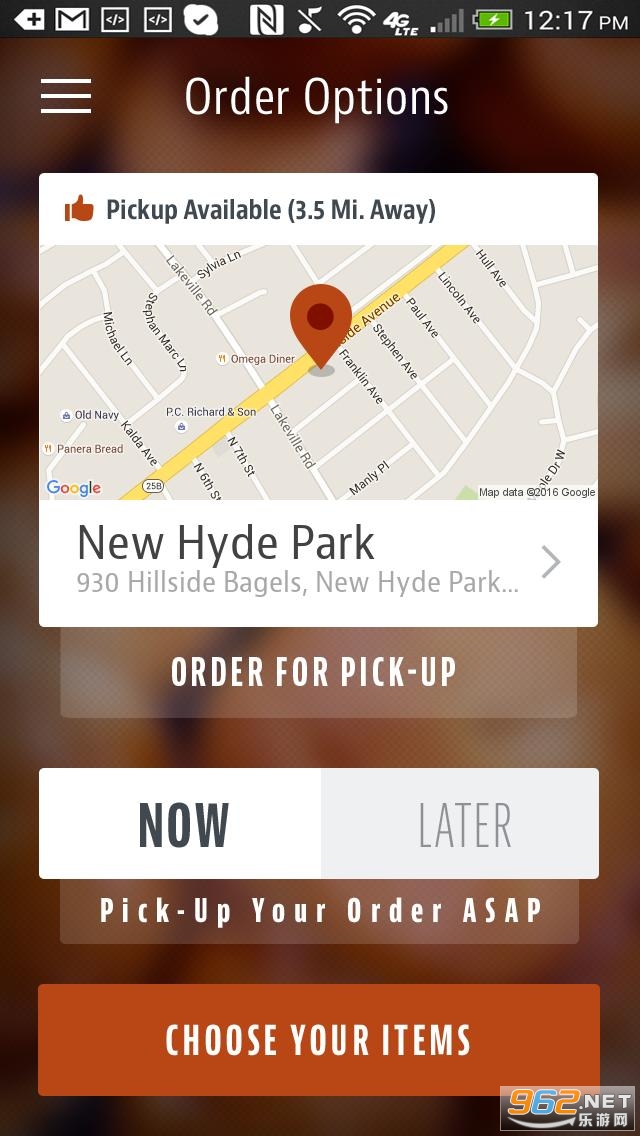The image size is (640, 1136).
Task: Select the NOW pickup time option
Action: [x=181, y=824]
